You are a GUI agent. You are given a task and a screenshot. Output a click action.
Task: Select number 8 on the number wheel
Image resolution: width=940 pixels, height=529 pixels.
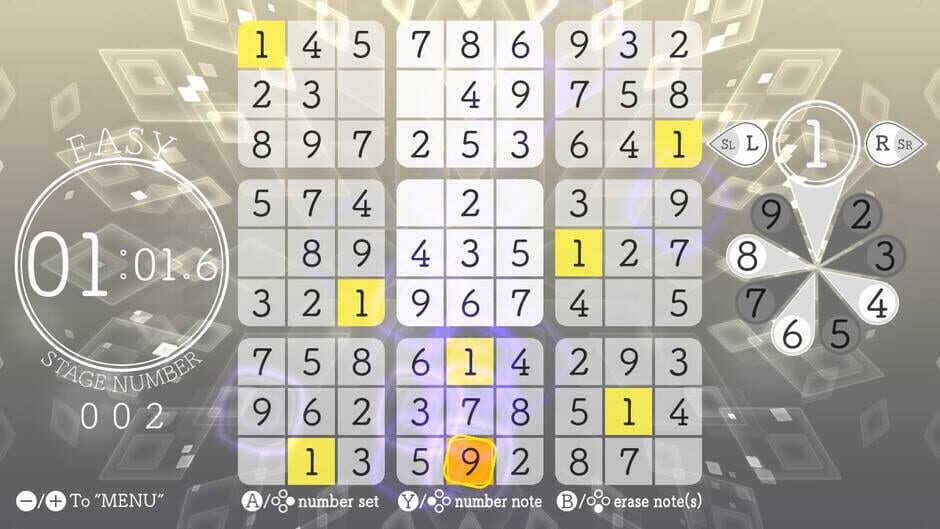coord(746,257)
